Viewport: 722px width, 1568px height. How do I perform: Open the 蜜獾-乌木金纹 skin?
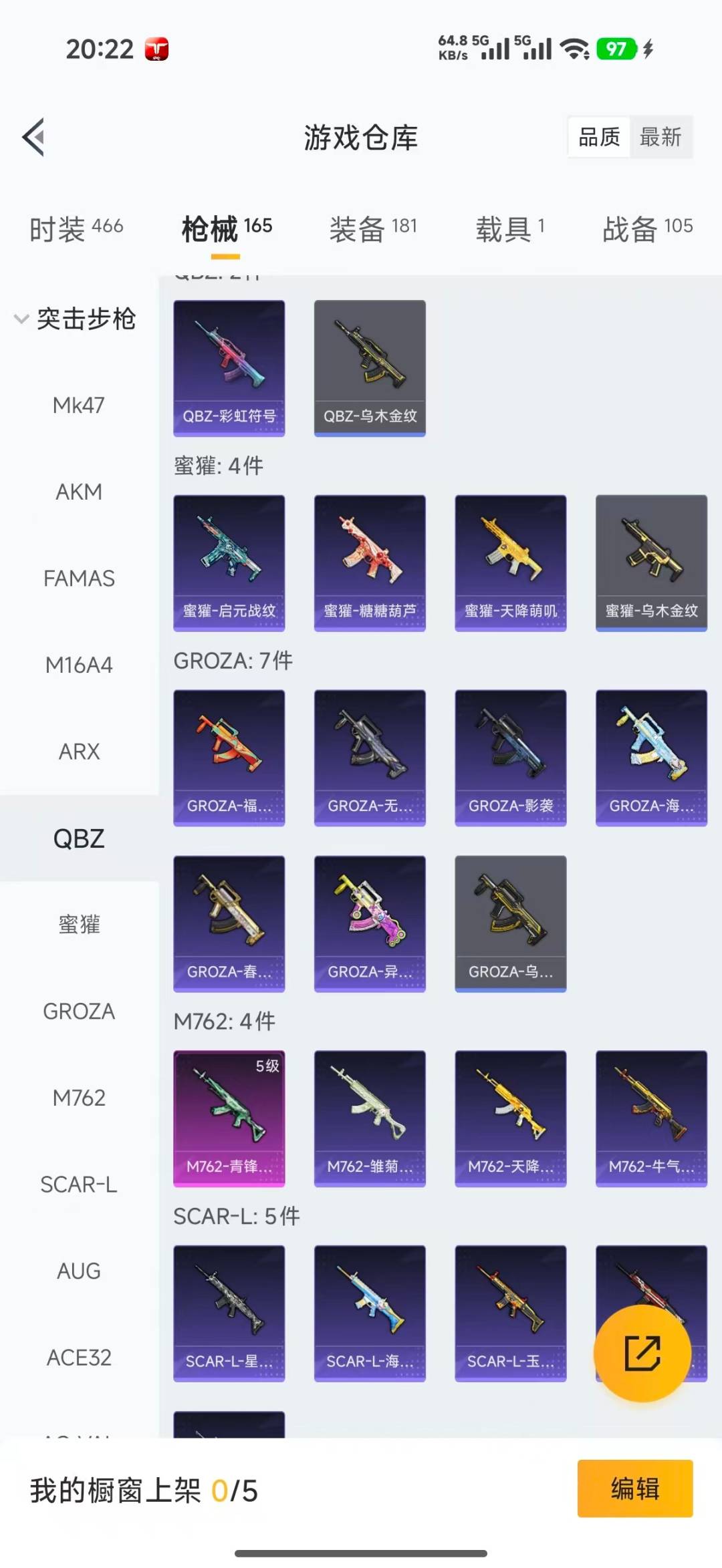(x=651, y=563)
